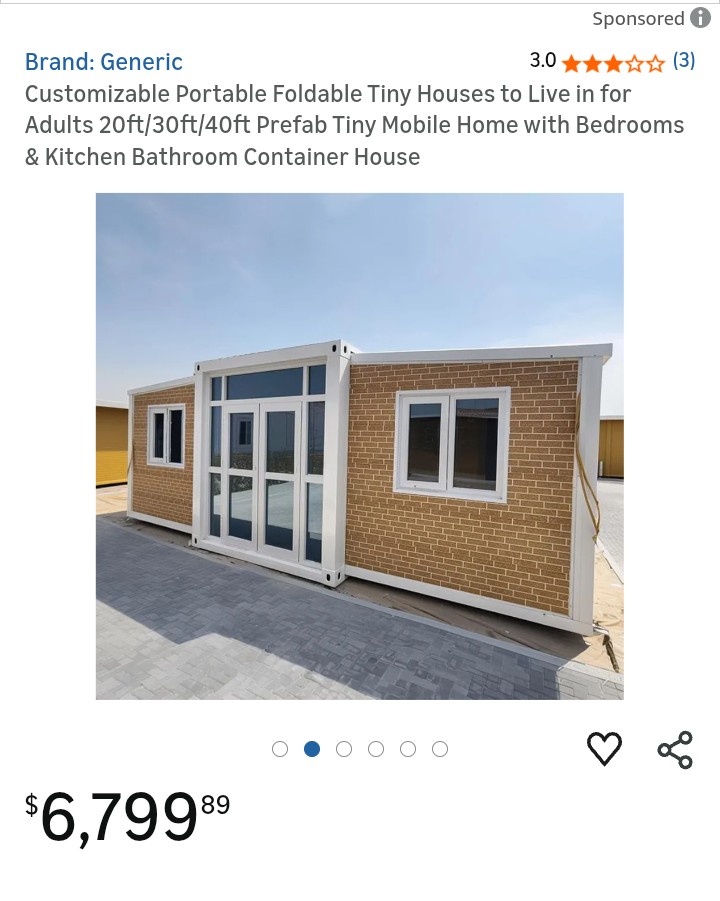Open the tiny house product photo
The width and height of the screenshot is (720, 901).
(x=359, y=446)
